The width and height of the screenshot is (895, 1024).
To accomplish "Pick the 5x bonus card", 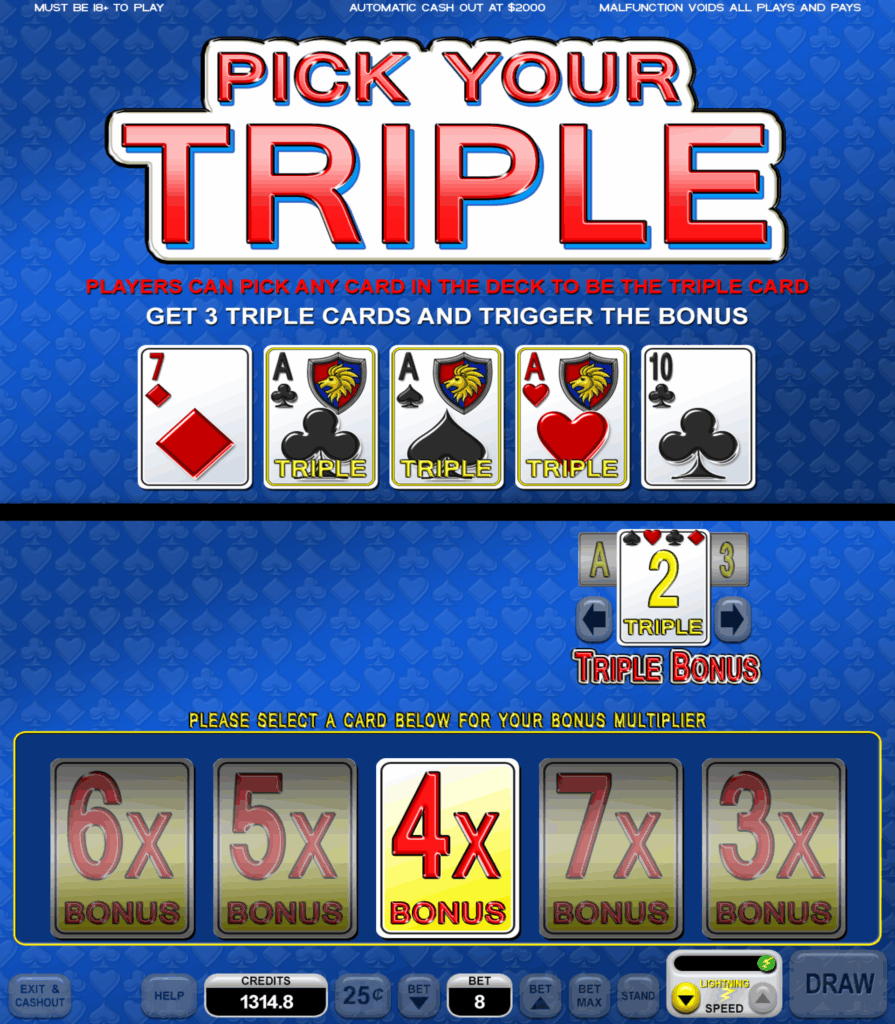I will coord(285,848).
